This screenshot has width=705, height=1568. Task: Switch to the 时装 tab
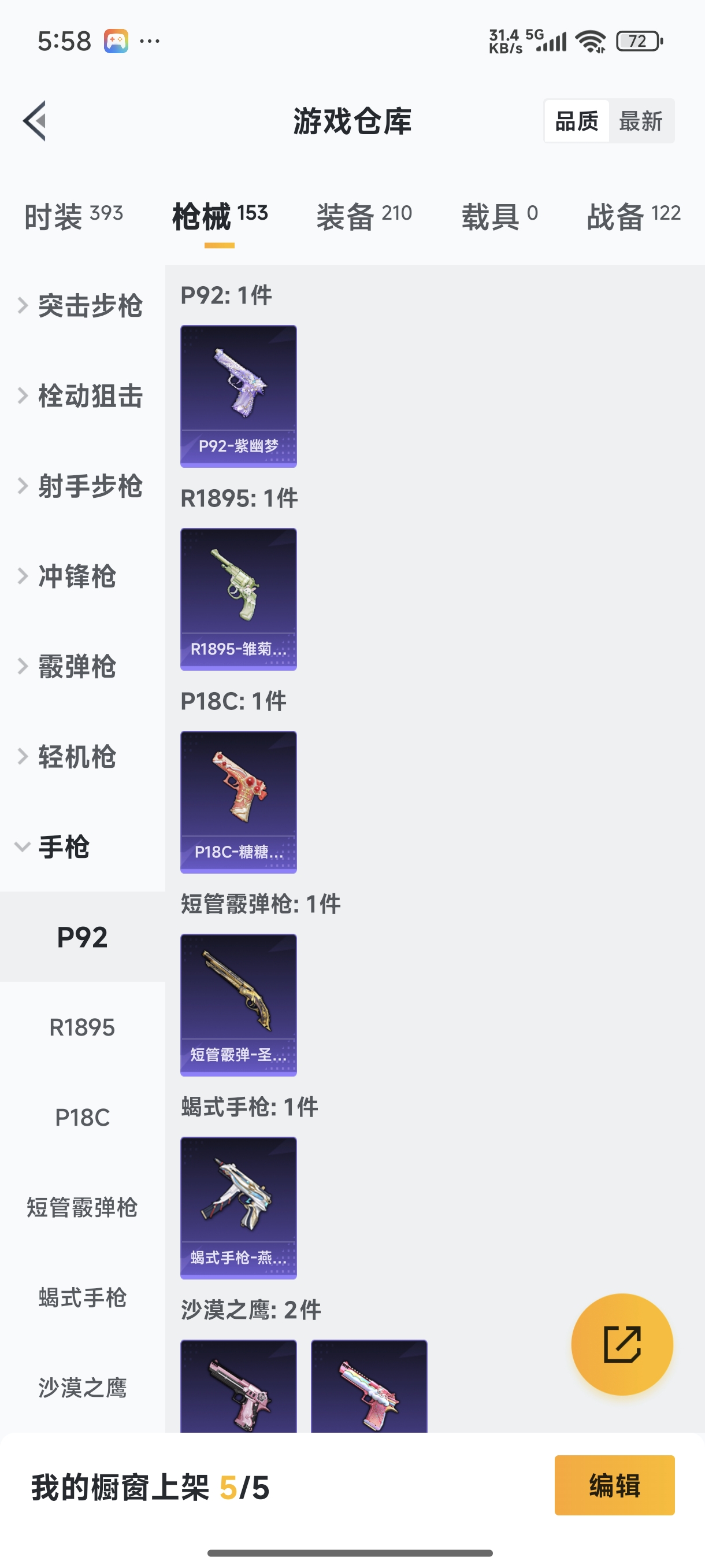(x=73, y=216)
